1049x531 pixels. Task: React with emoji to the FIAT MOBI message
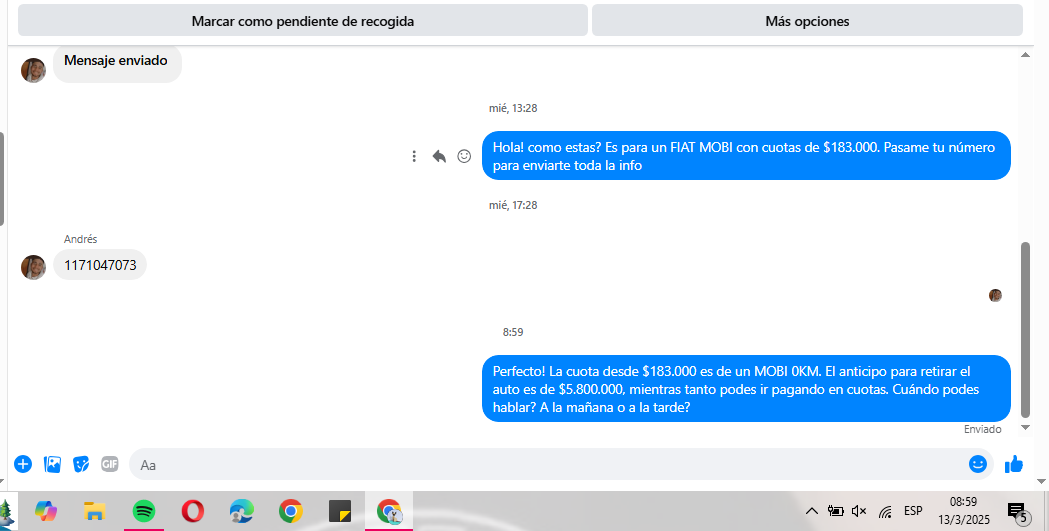pyautogui.click(x=464, y=156)
